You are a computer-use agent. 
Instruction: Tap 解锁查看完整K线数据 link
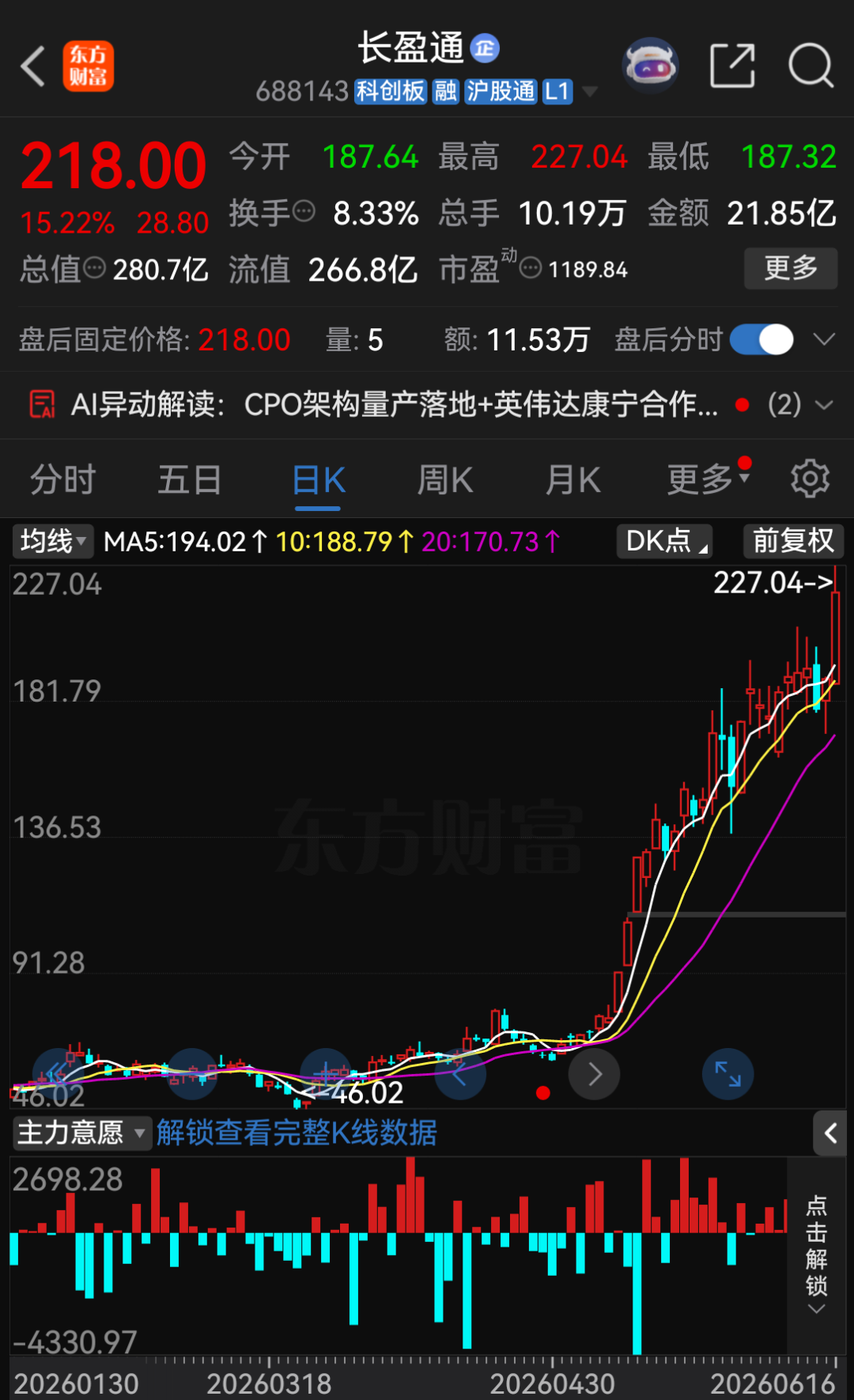(x=297, y=1133)
